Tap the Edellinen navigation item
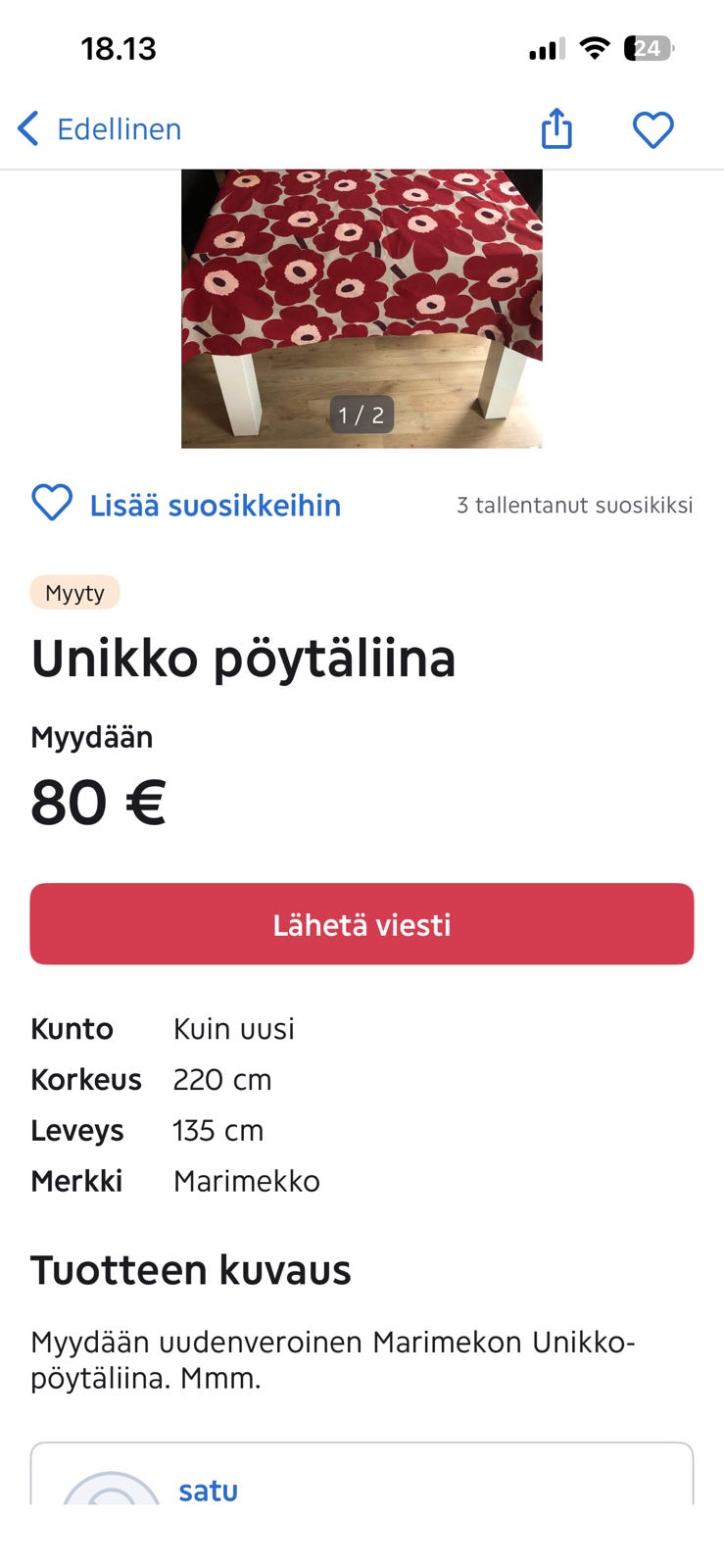724x1568 pixels. point(119,128)
